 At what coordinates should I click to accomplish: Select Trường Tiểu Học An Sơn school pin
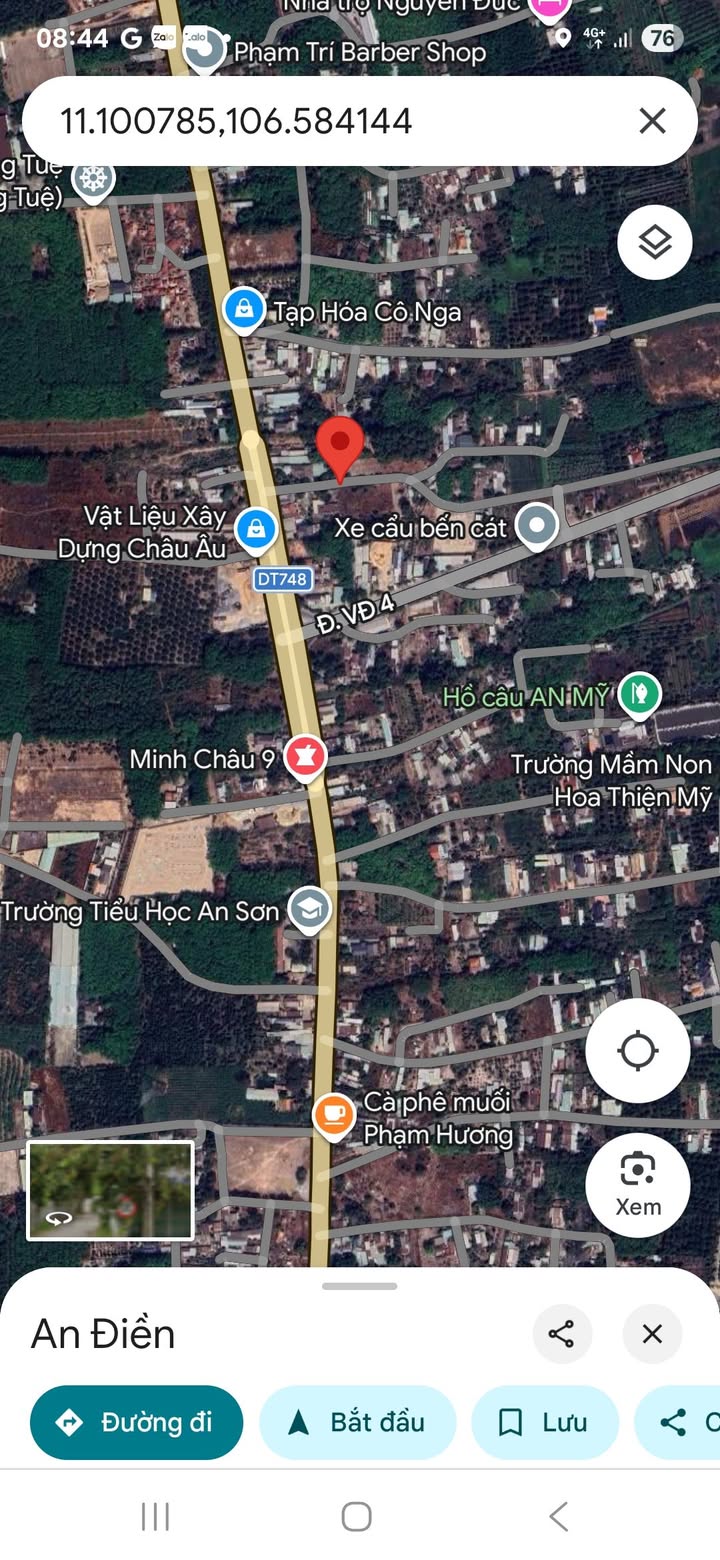click(310, 909)
